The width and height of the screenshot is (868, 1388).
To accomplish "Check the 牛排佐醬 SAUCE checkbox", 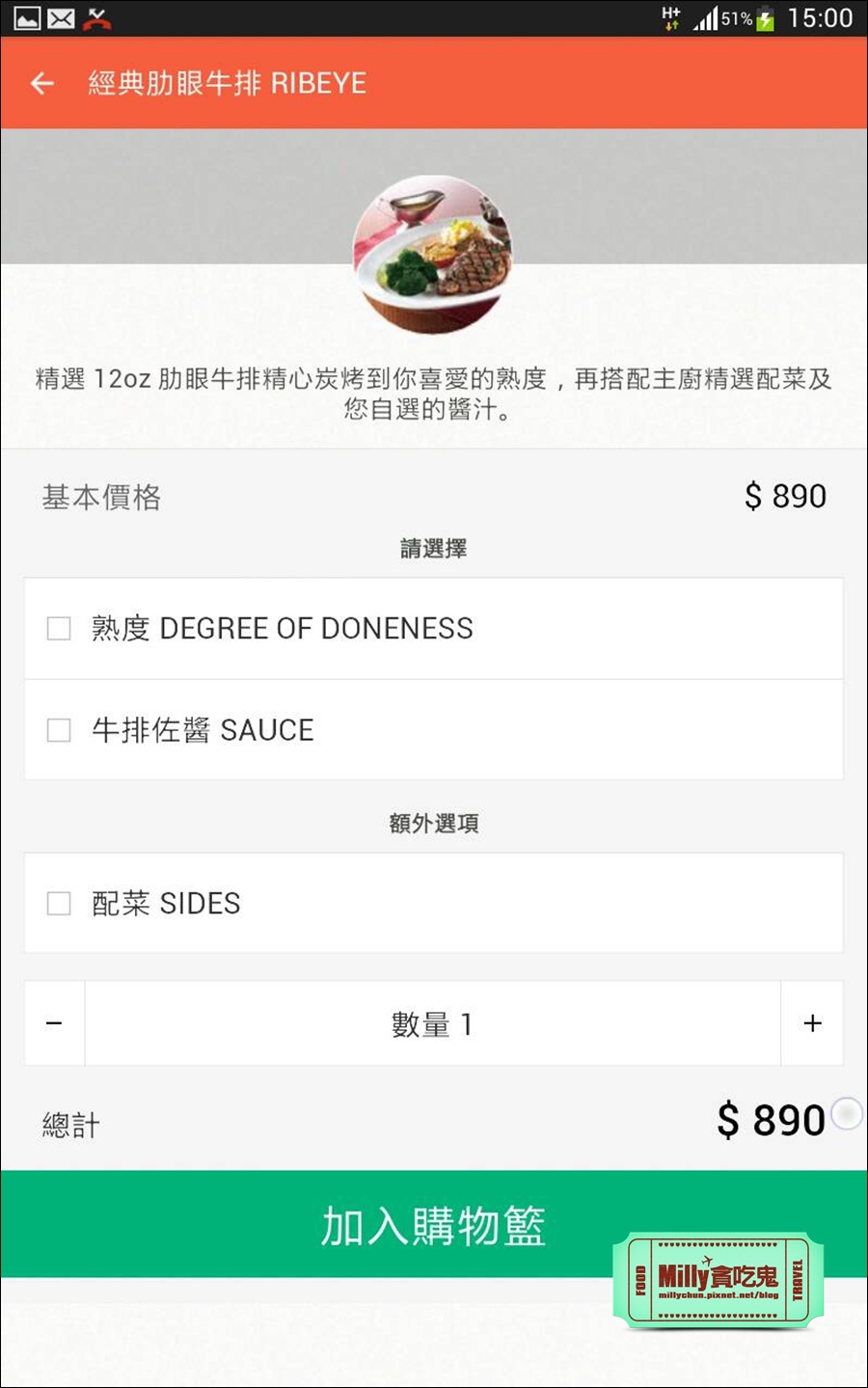I will pyautogui.click(x=57, y=730).
